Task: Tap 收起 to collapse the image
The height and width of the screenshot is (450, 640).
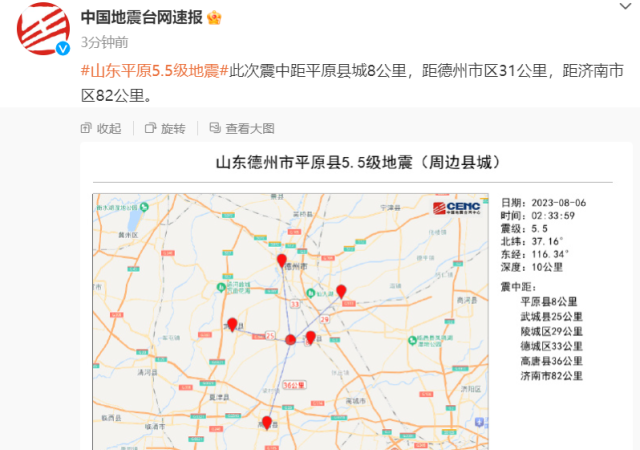Action: click(101, 128)
